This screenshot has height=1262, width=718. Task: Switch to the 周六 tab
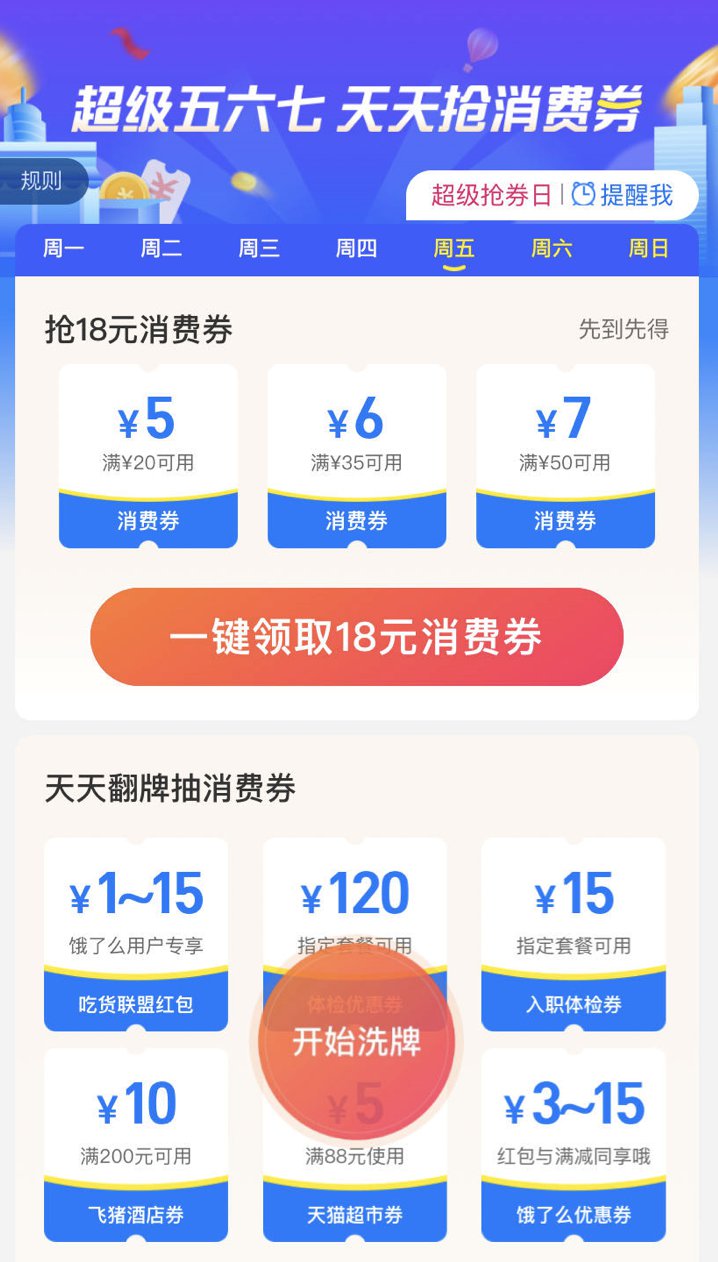click(551, 249)
